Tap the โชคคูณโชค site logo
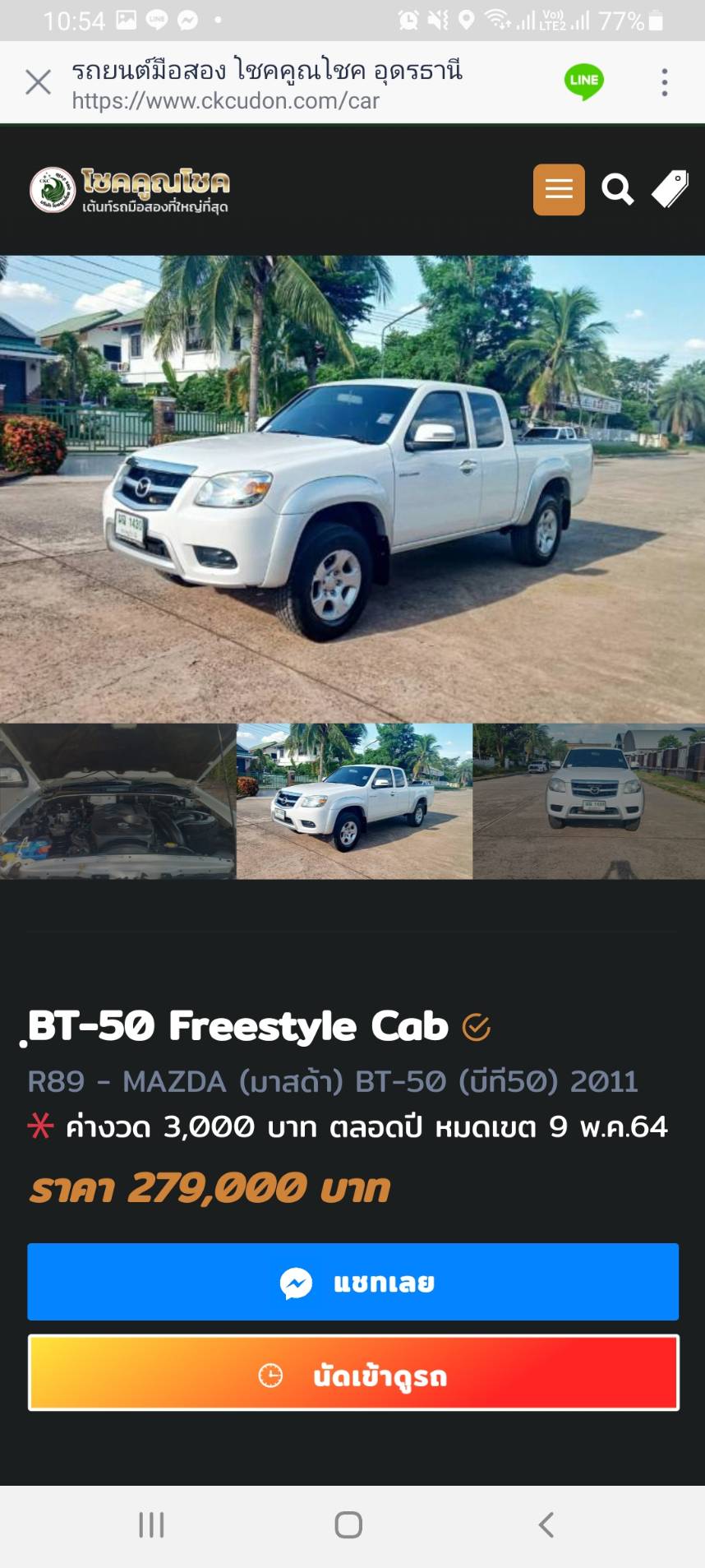Image resolution: width=705 pixels, height=1568 pixels. (130, 190)
